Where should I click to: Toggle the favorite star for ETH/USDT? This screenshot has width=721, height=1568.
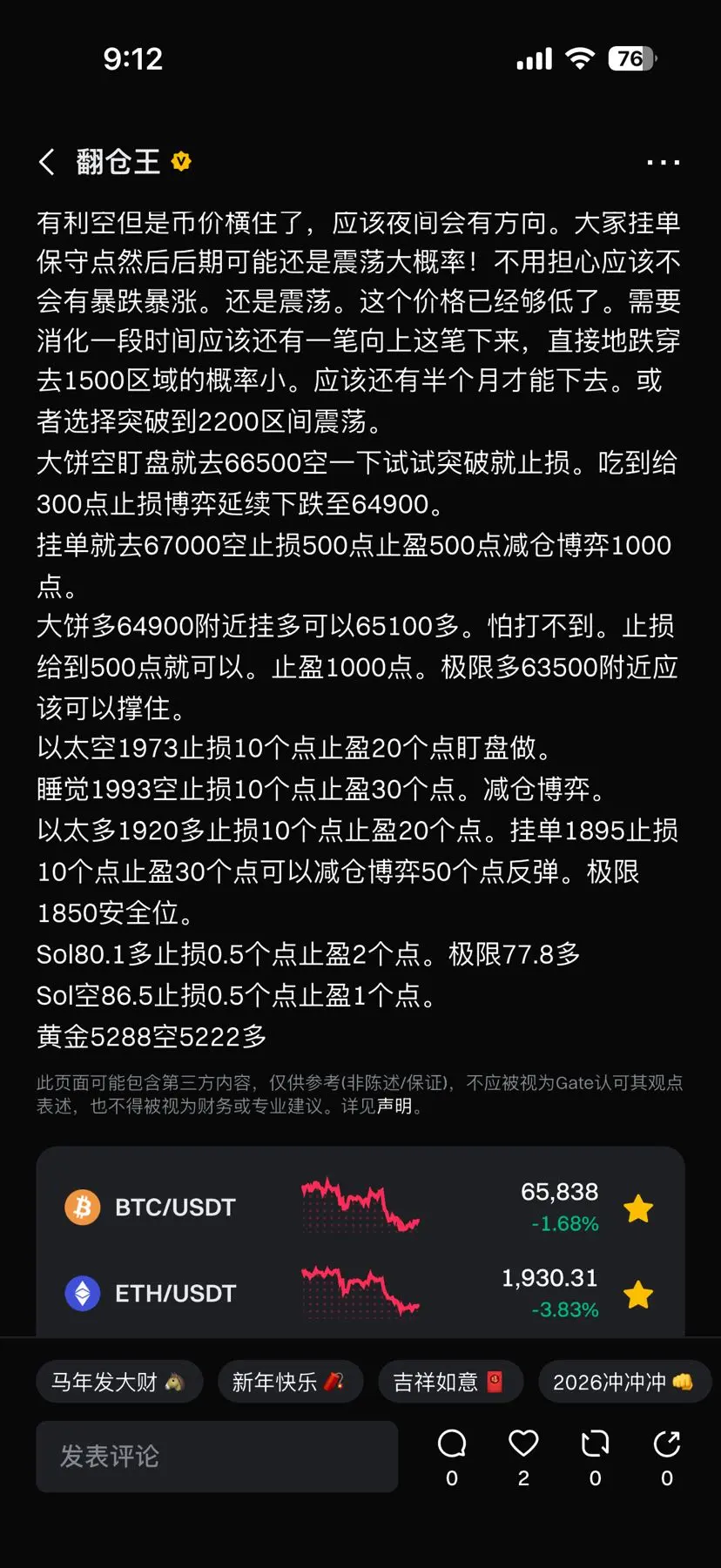click(639, 1295)
